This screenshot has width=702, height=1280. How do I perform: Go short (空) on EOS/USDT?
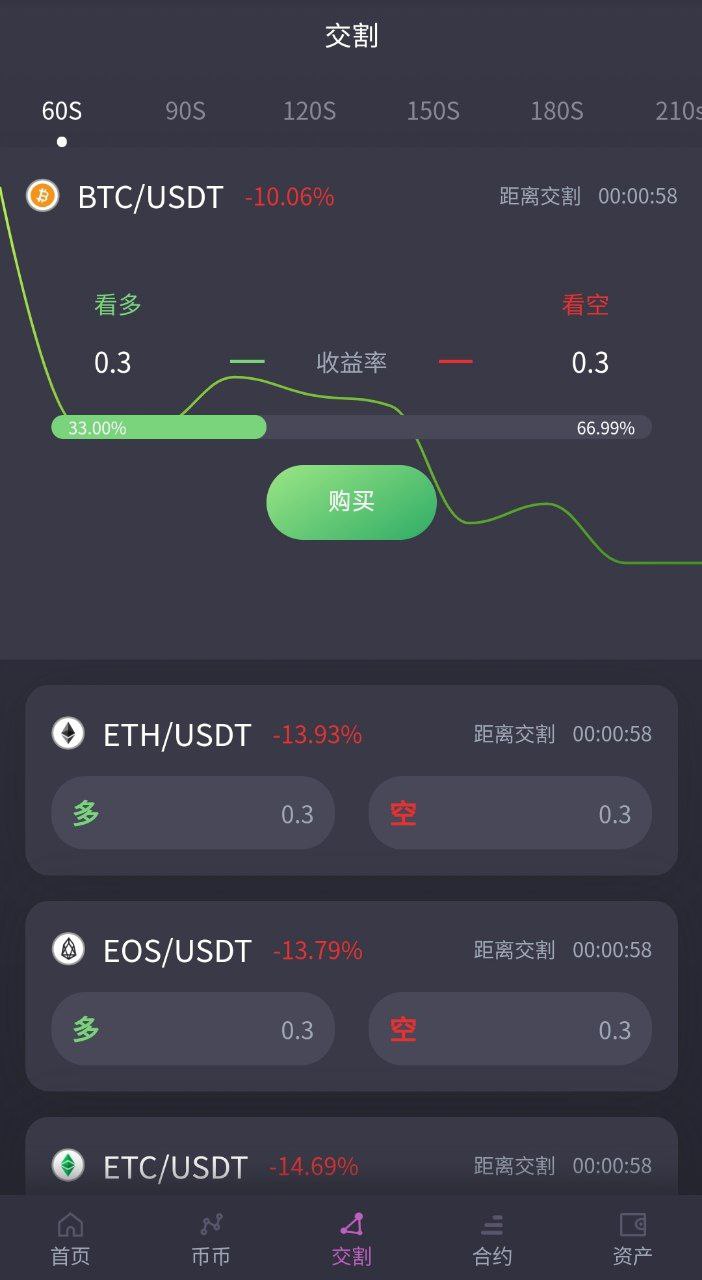pos(510,1029)
